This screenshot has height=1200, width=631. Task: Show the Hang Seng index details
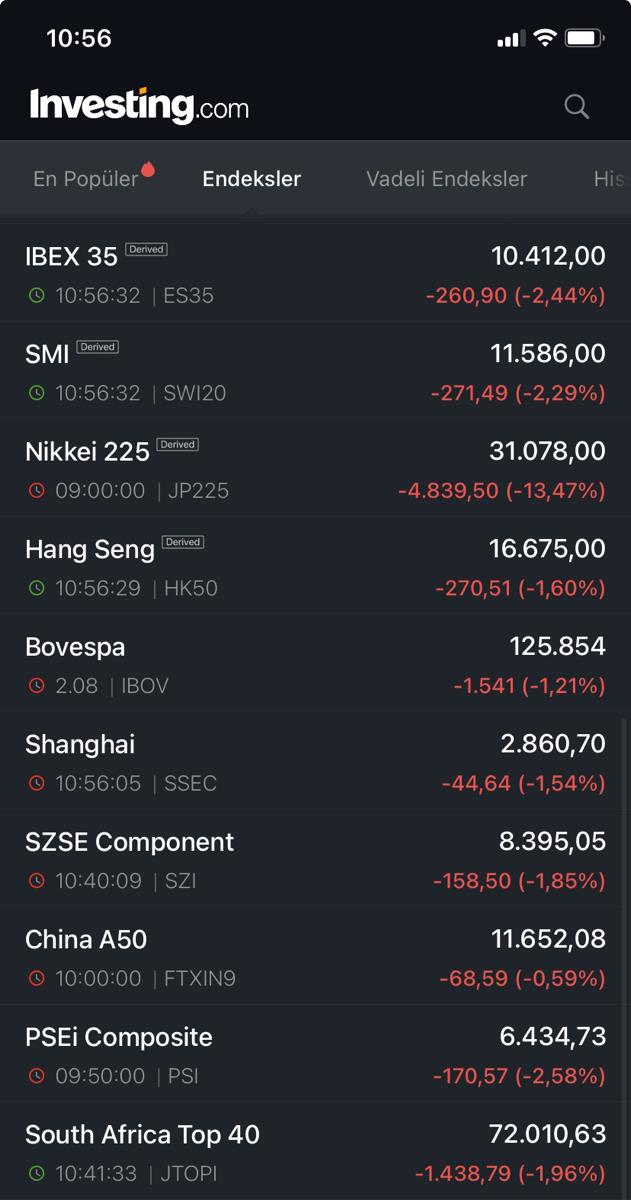coord(315,567)
